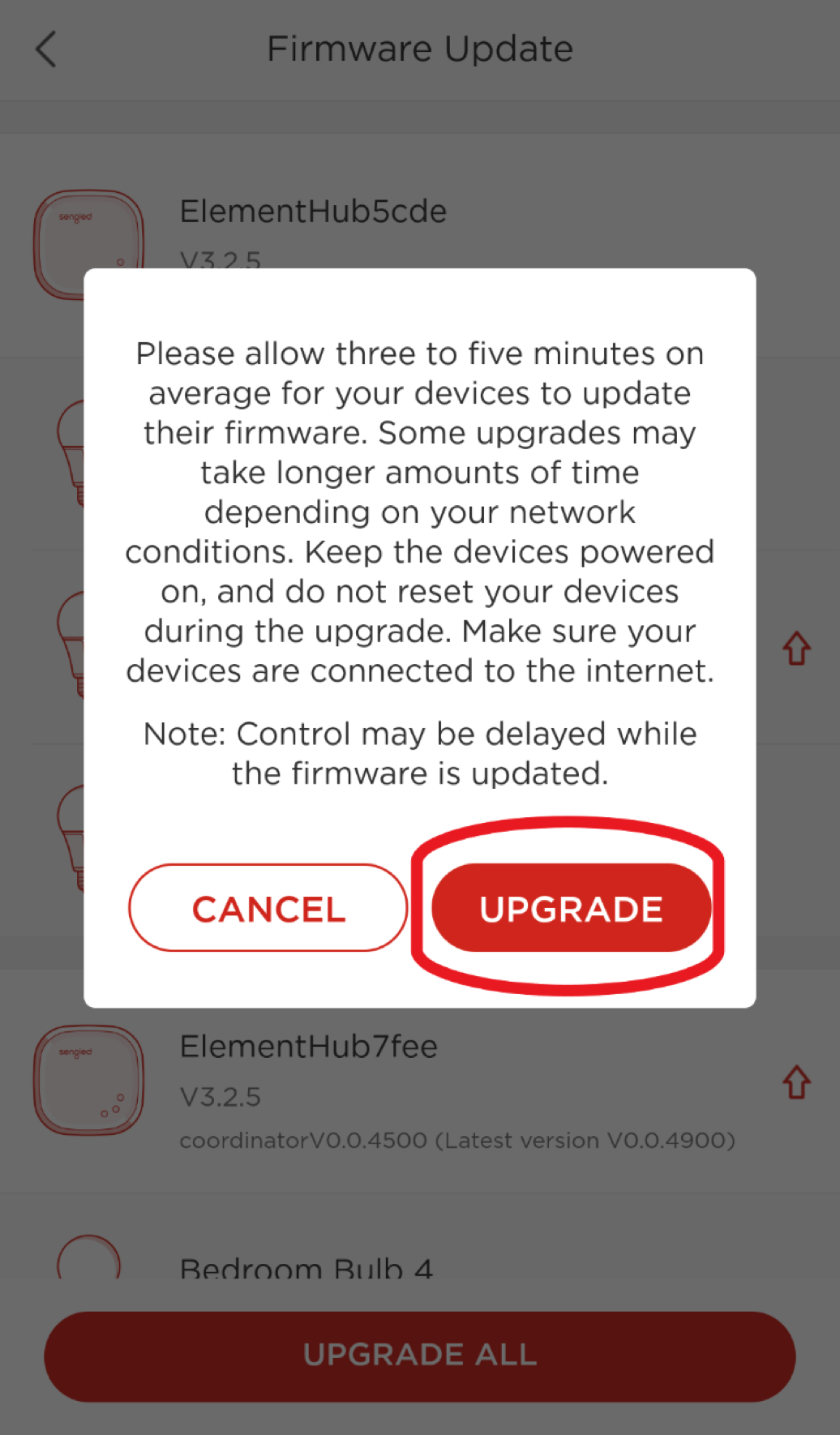Cancel the firmware upgrade dialog
Screen dimensions: 840x1435
tap(268, 908)
